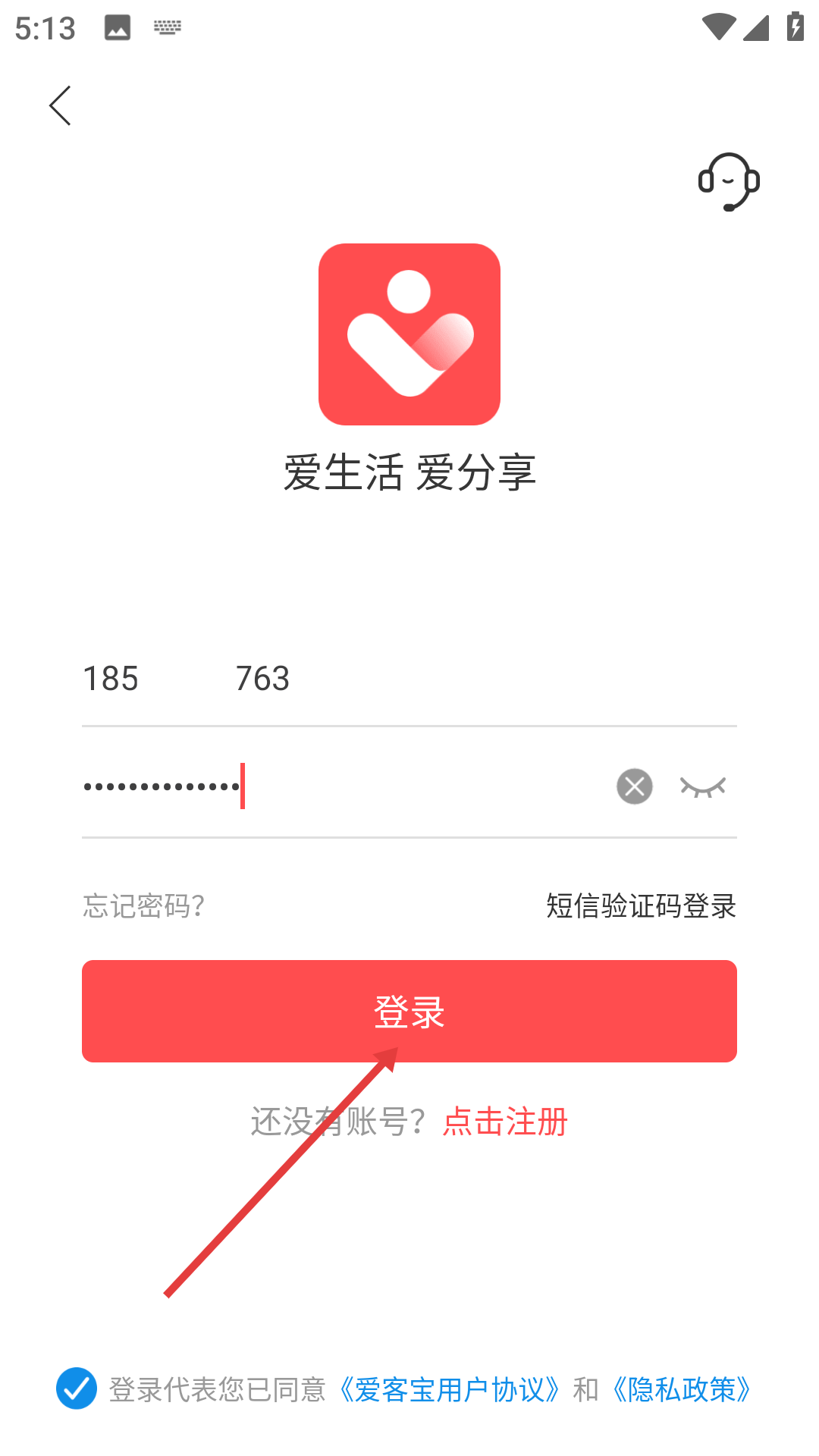This screenshot has width=819, height=1456.
Task: Open 忘记密码 to reset password
Action: (144, 905)
